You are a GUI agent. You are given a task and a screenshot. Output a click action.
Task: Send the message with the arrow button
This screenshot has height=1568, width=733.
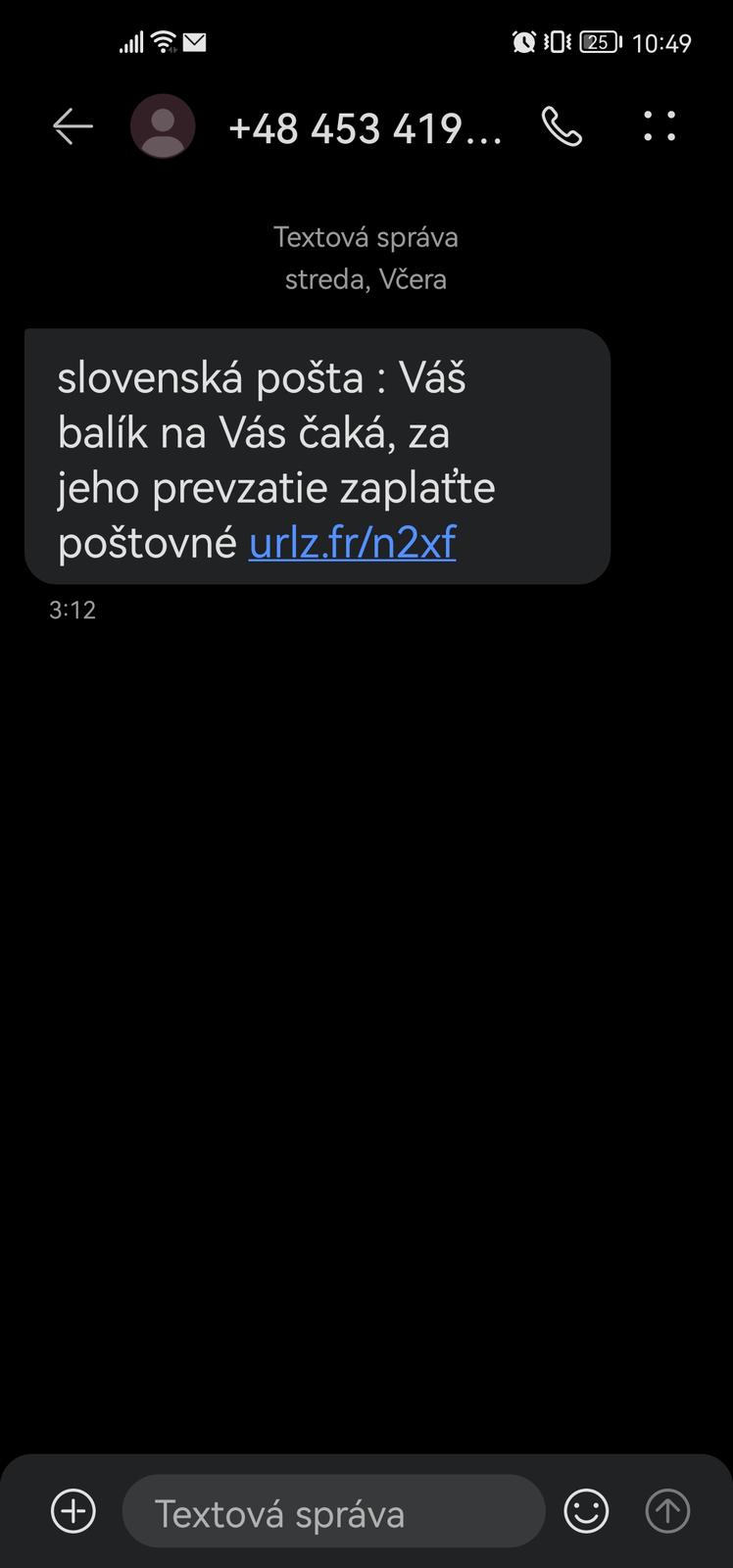668,1511
